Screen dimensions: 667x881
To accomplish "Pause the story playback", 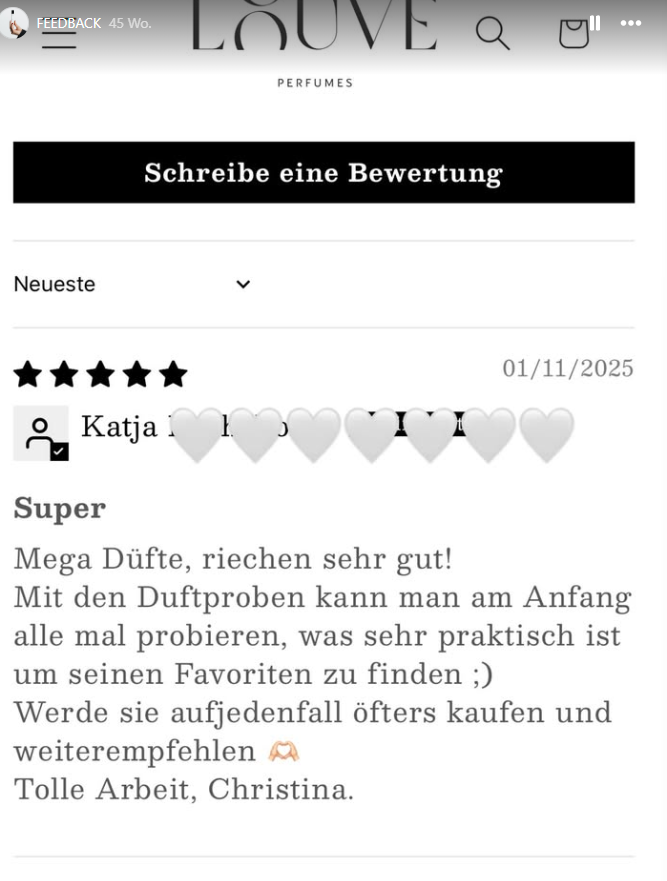I will 595,23.
